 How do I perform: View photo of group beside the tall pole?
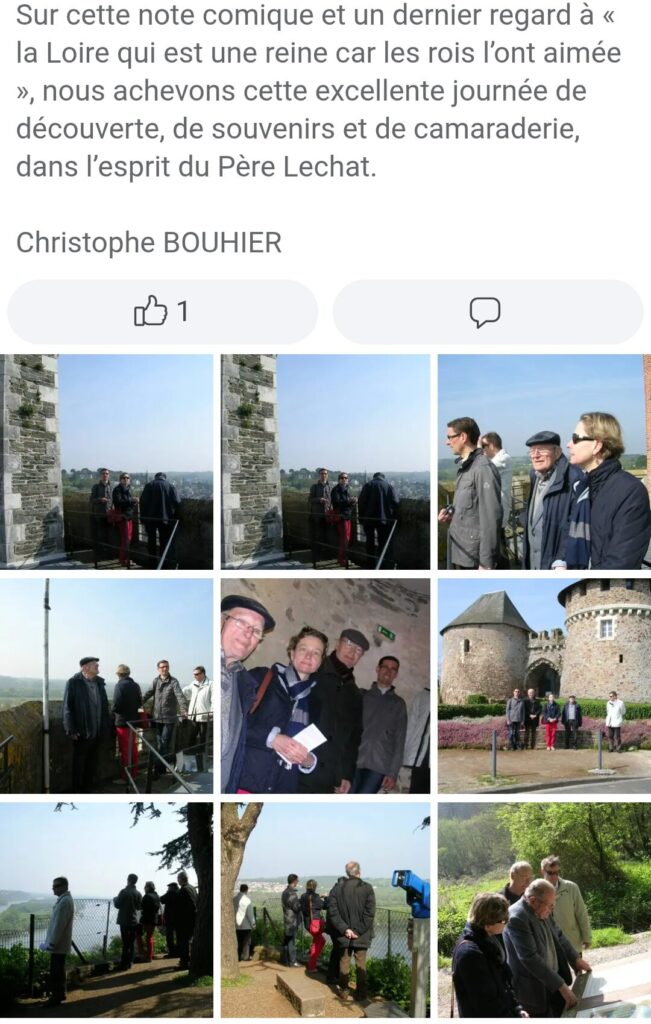tap(106, 686)
